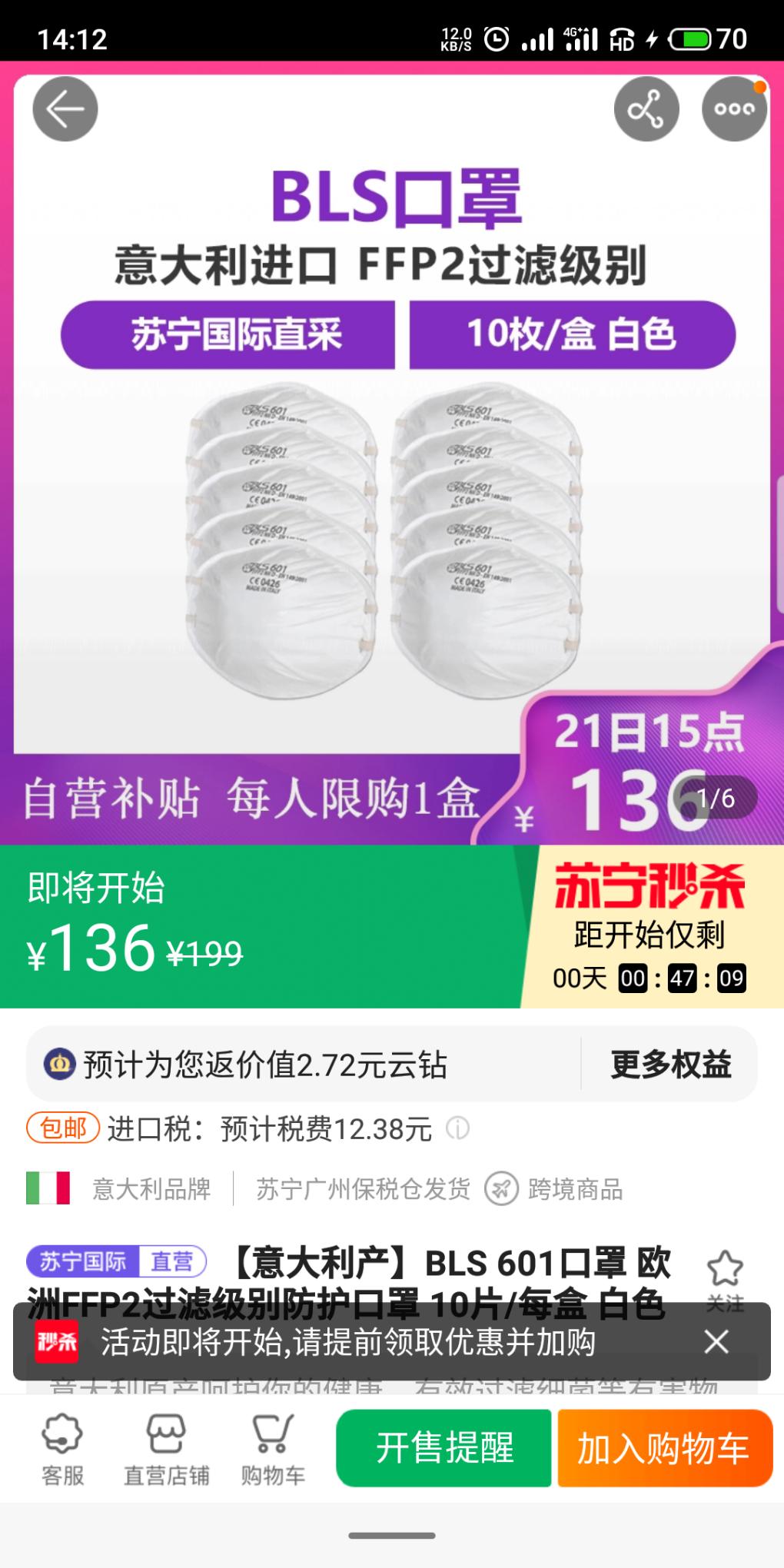This screenshot has height=1568, width=784.
Task: Tap 加入购物车 to add to cart
Action: tap(664, 1448)
